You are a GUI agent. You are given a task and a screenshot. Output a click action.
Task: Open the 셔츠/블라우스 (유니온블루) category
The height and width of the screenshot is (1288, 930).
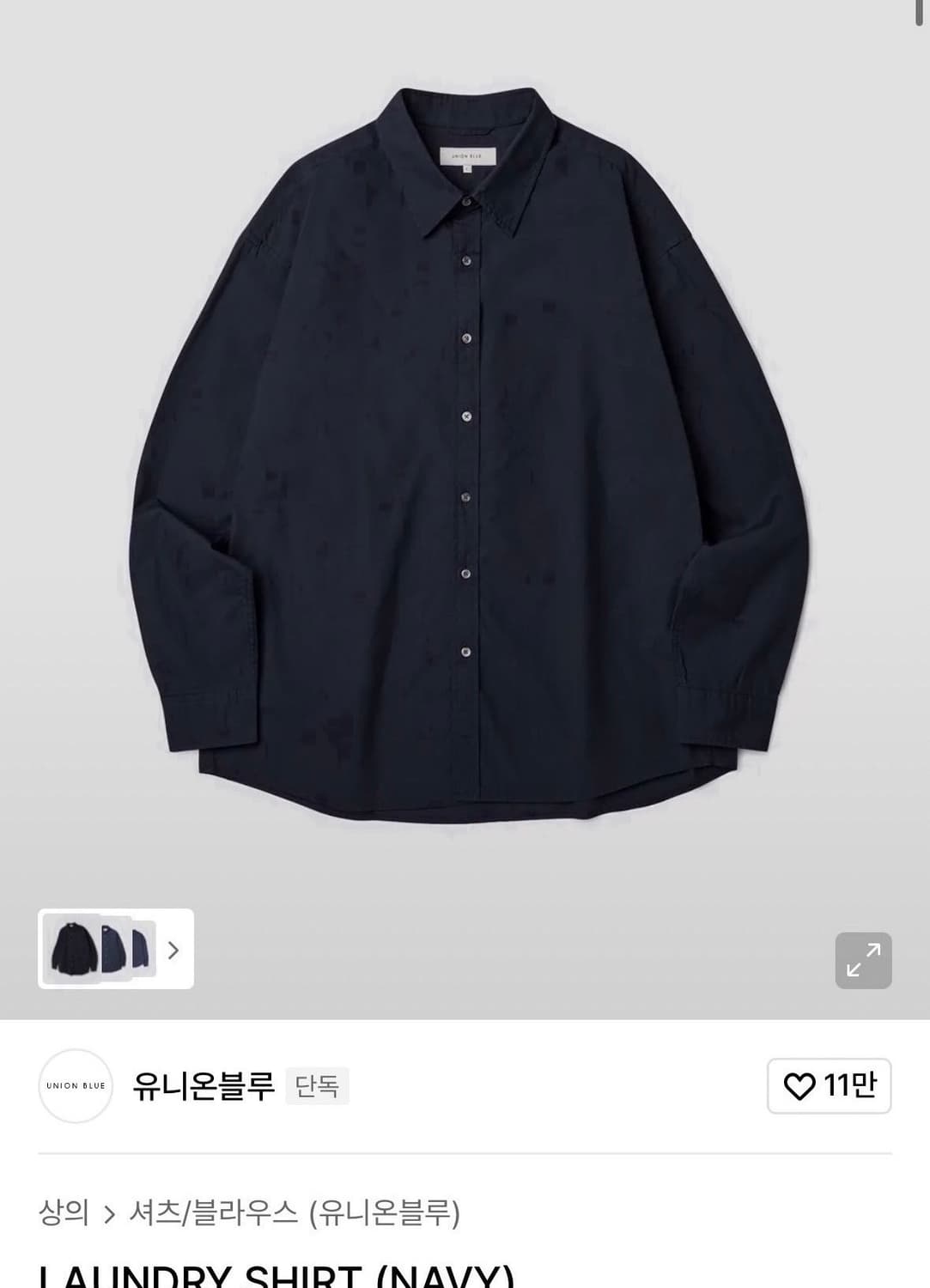tap(295, 1212)
